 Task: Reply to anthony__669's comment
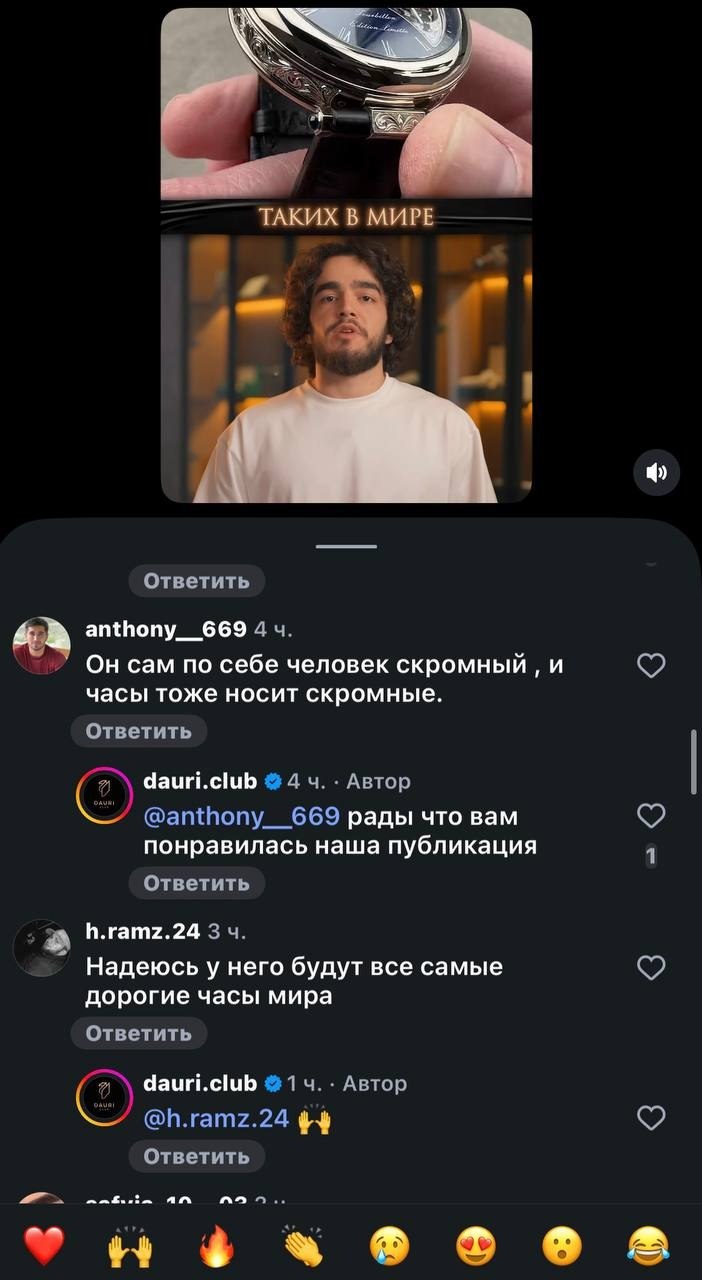pyautogui.click(x=139, y=731)
